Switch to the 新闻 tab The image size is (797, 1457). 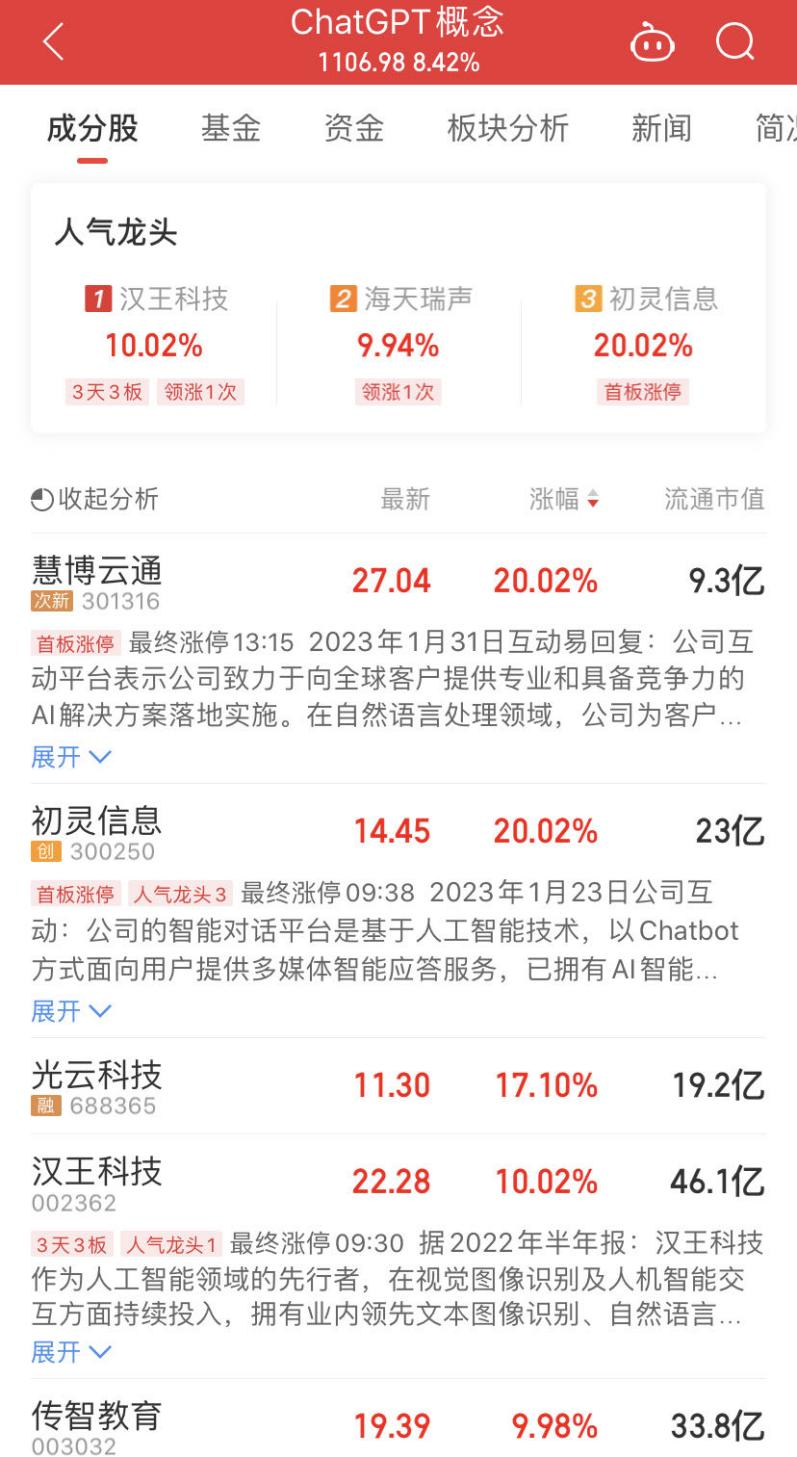tap(661, 128)
